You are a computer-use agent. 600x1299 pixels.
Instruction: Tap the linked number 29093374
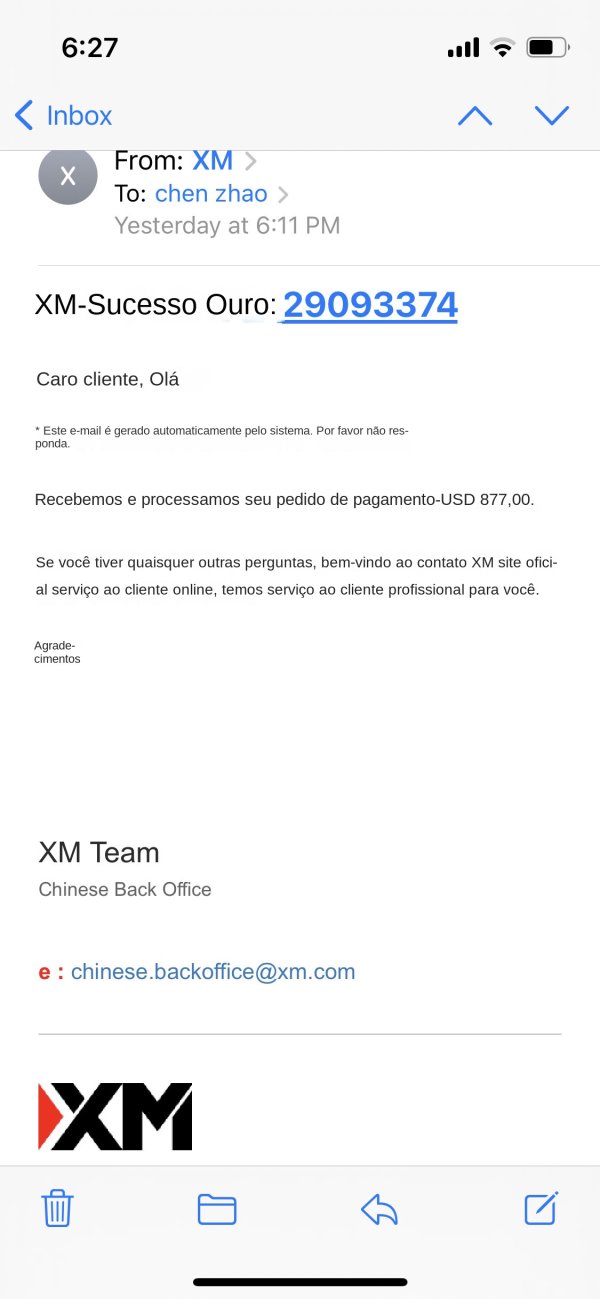(370, 304)
